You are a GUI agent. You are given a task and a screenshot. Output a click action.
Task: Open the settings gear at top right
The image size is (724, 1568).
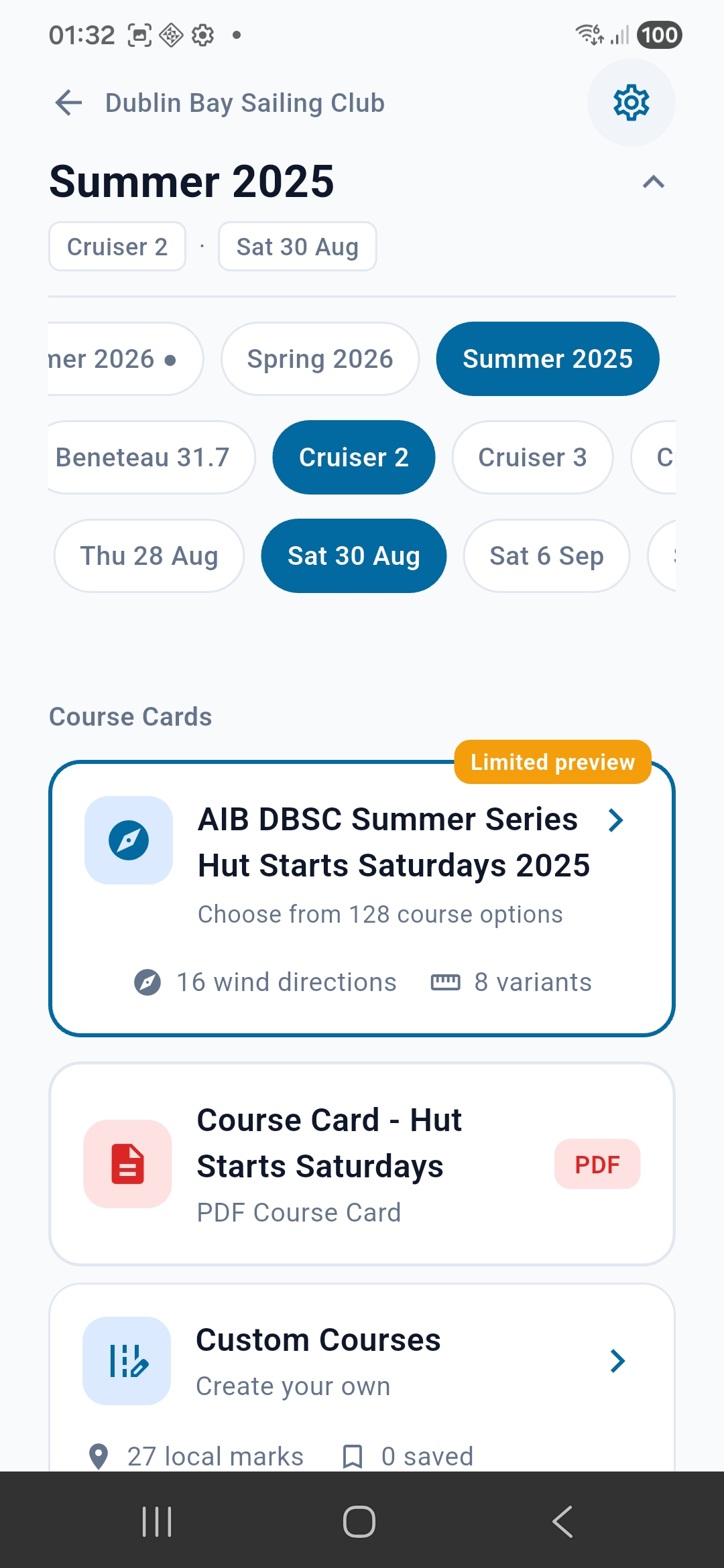point(630,102)
